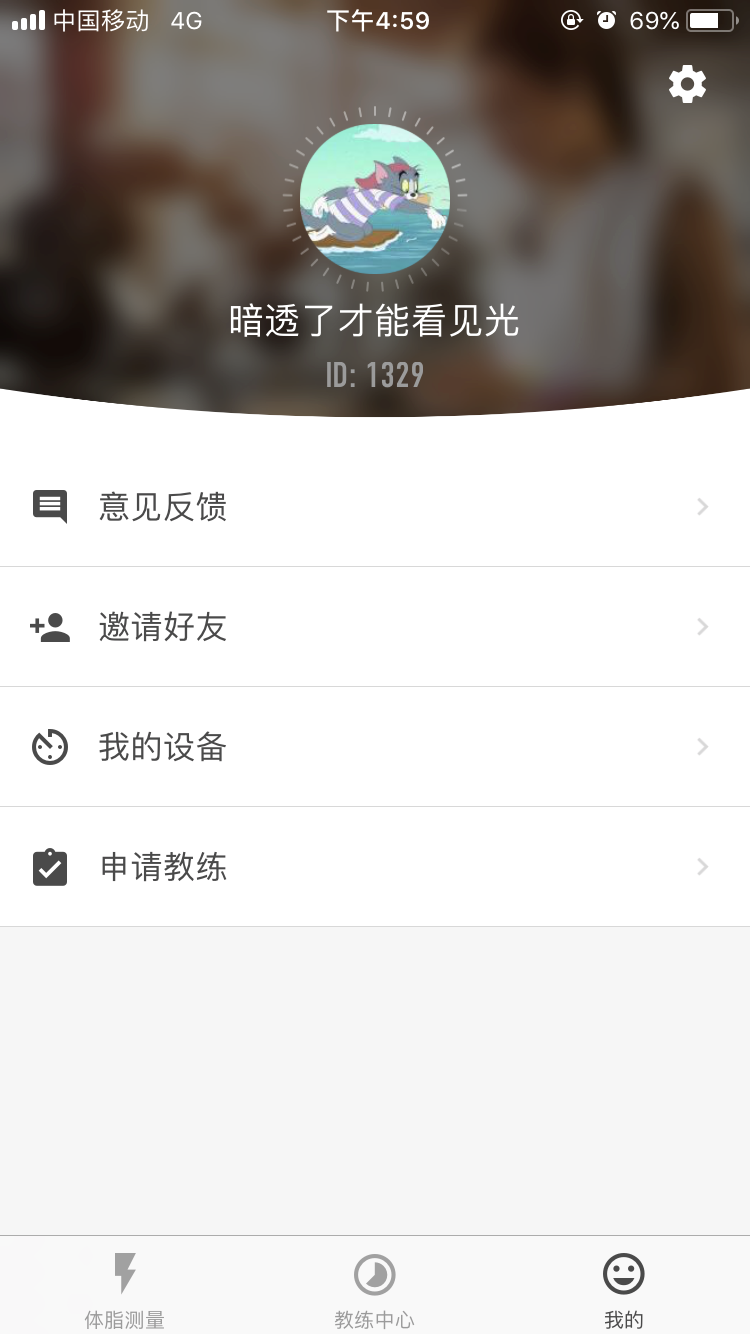This screenshot has width=750, height=1334.
Task: Tap the stopwatch icon beside 我的设备
Action: [x=50, y=747]
